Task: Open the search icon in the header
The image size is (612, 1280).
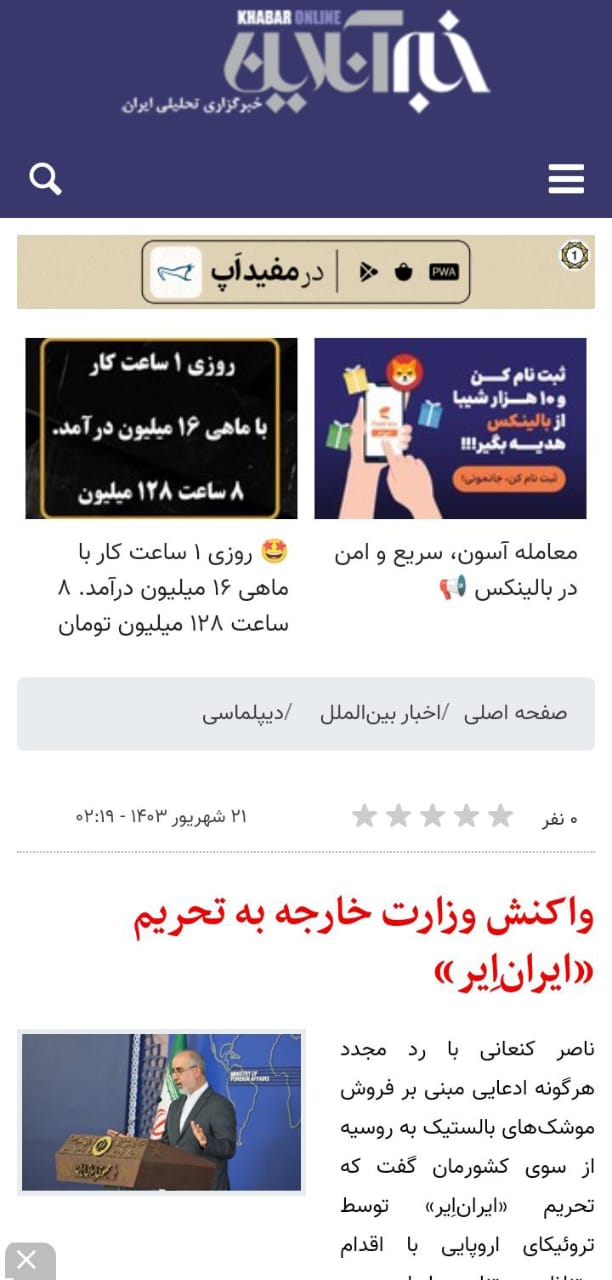Action: tap(45, 180)
